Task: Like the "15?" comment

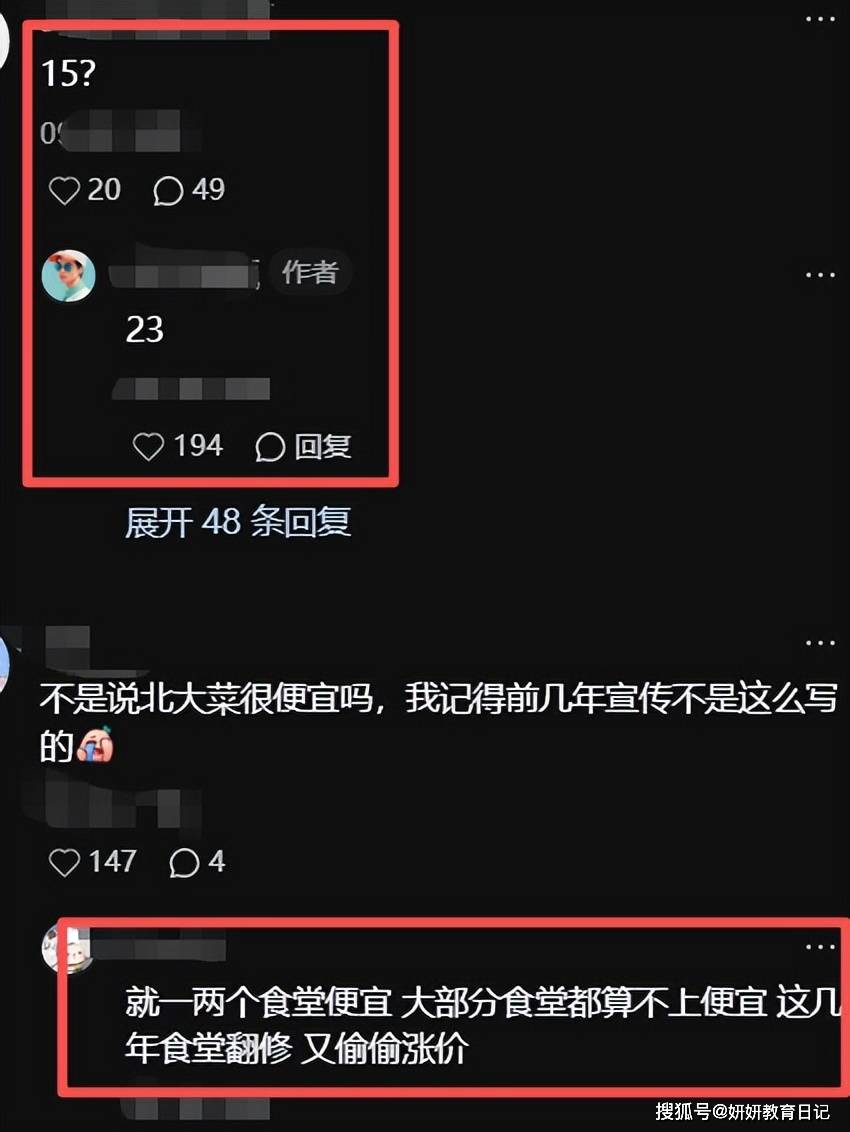Action: [65, 190]
